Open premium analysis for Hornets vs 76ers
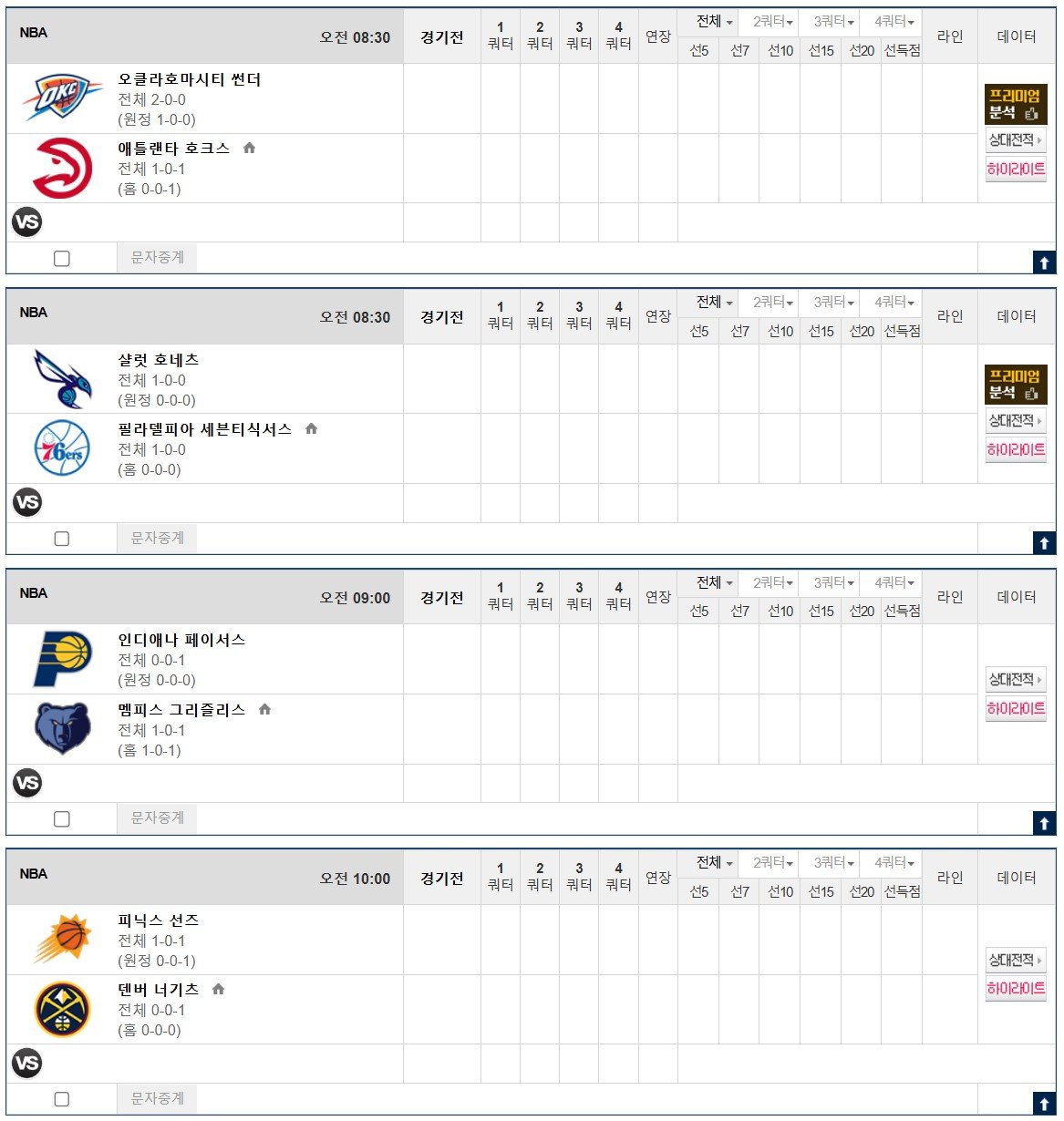1064x1121 pixels. 1015,385
